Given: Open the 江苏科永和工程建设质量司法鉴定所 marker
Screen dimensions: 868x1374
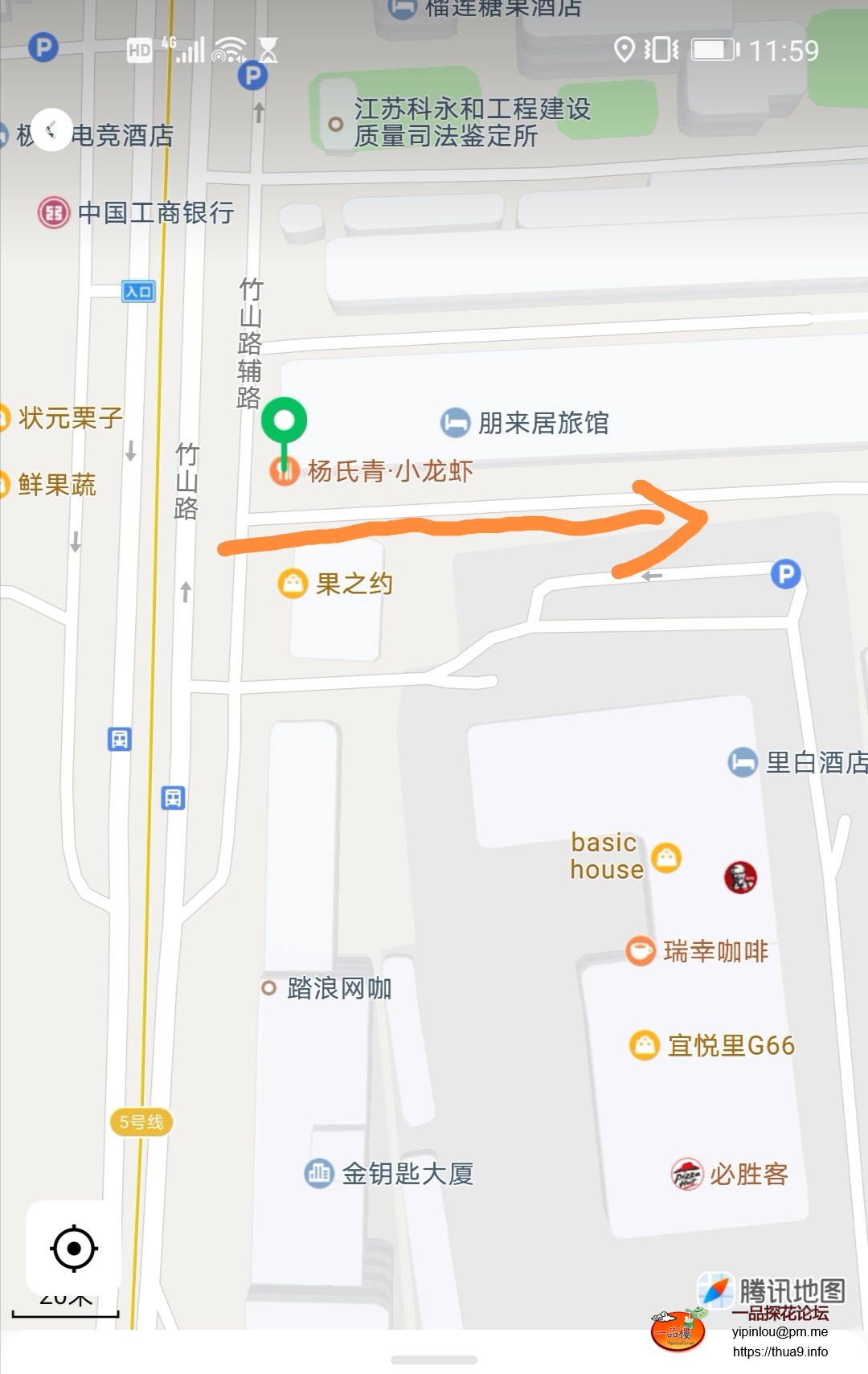Looking at the screenshot, I should tap(336, 124).
